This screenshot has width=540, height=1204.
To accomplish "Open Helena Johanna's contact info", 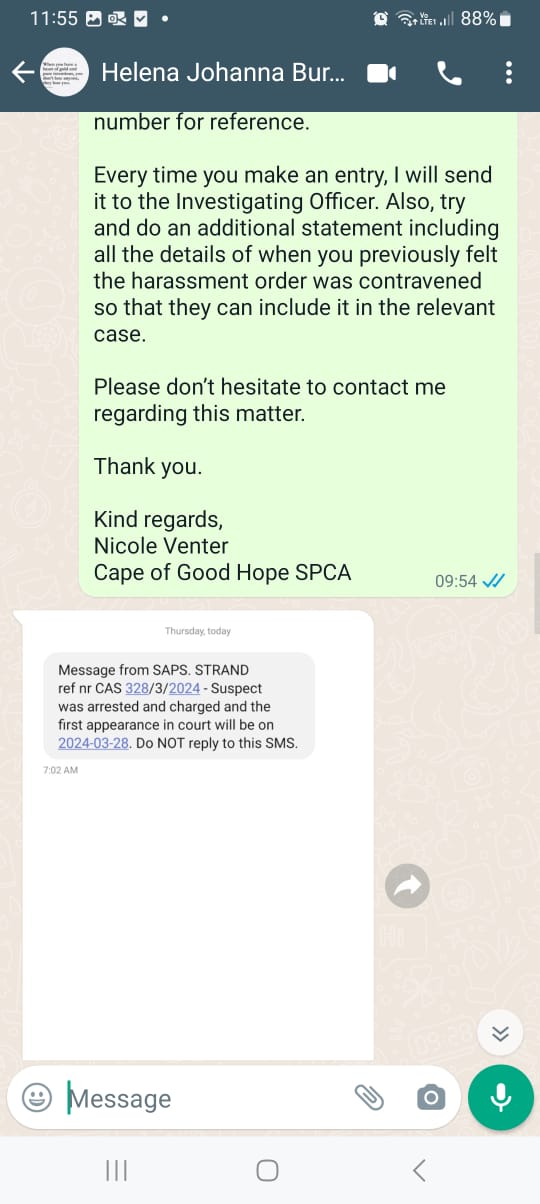I will pyautogui.click(x=223, y=72).
